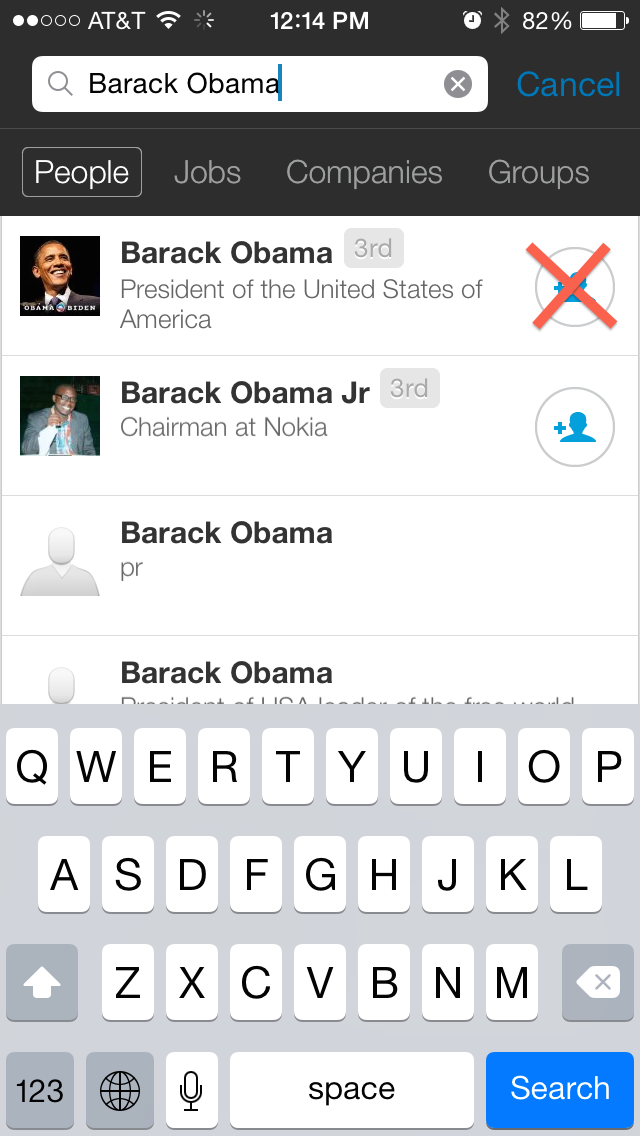The image size is (640, 1136).
Task: Connect with Barack Obama Jr
Action: pyautogui.click(x=575, y=427)
